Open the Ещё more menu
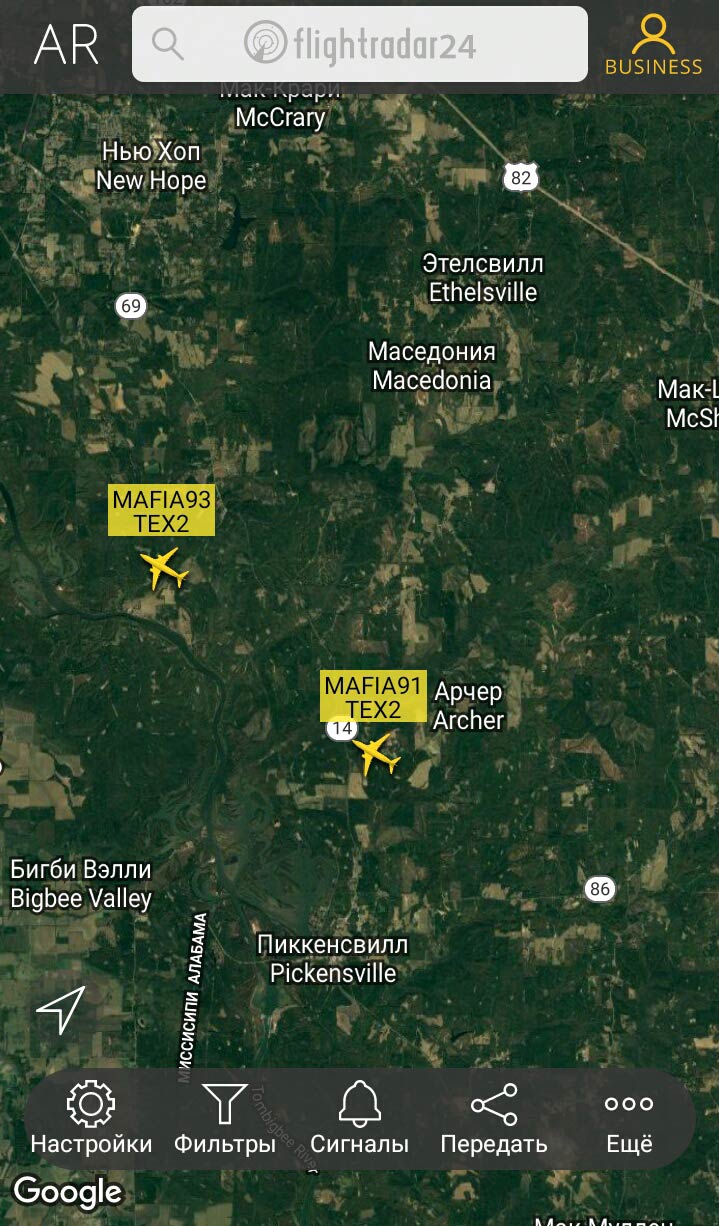This screenshot has width=719, height=1226. 629,1118
